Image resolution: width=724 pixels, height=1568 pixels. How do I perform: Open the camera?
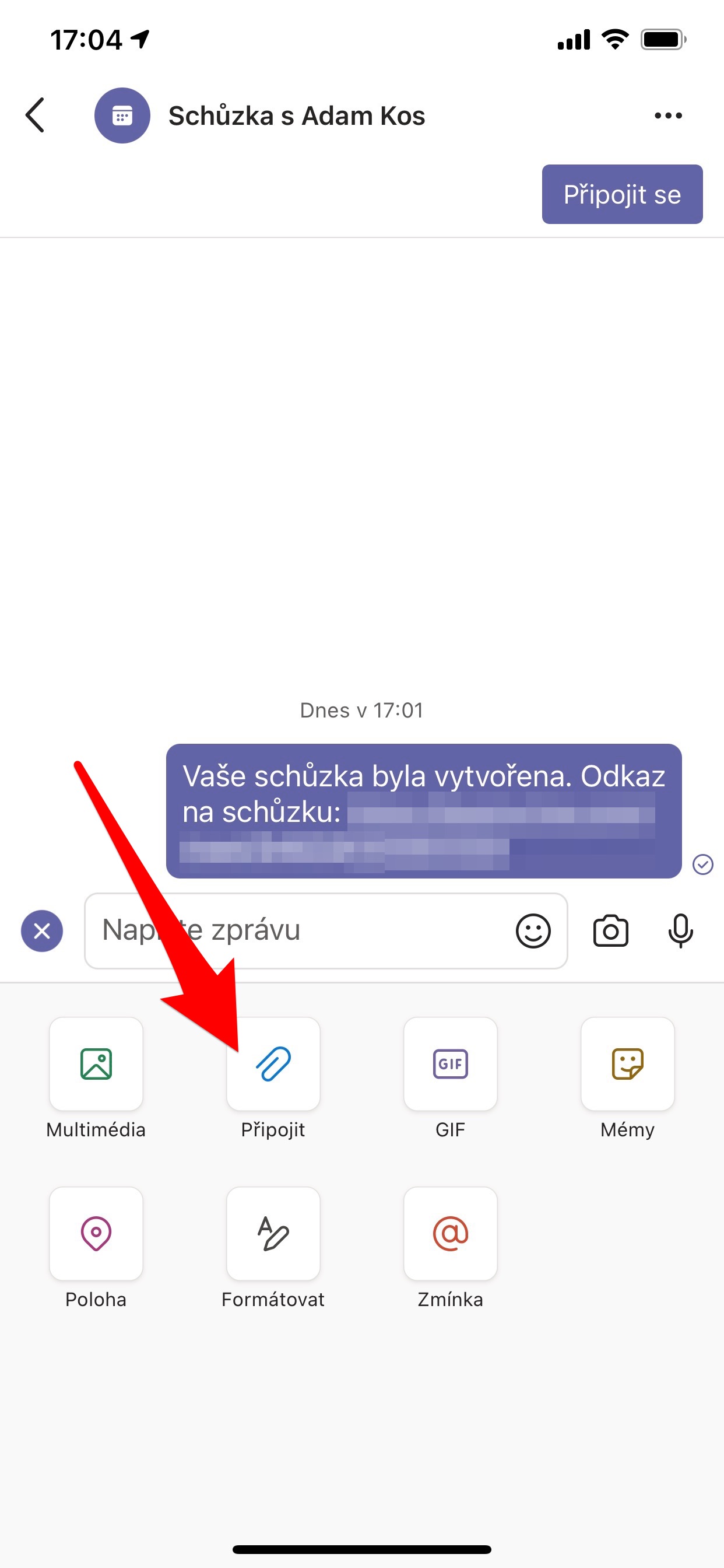tap(610, 930)
